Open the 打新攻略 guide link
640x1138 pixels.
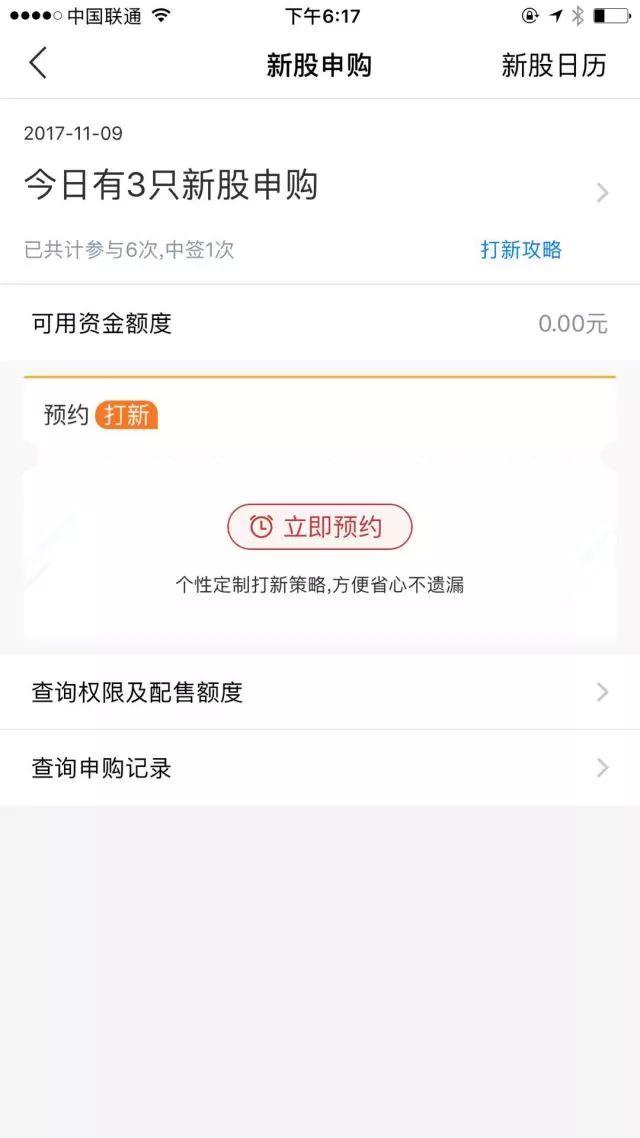tap(521, 250)
